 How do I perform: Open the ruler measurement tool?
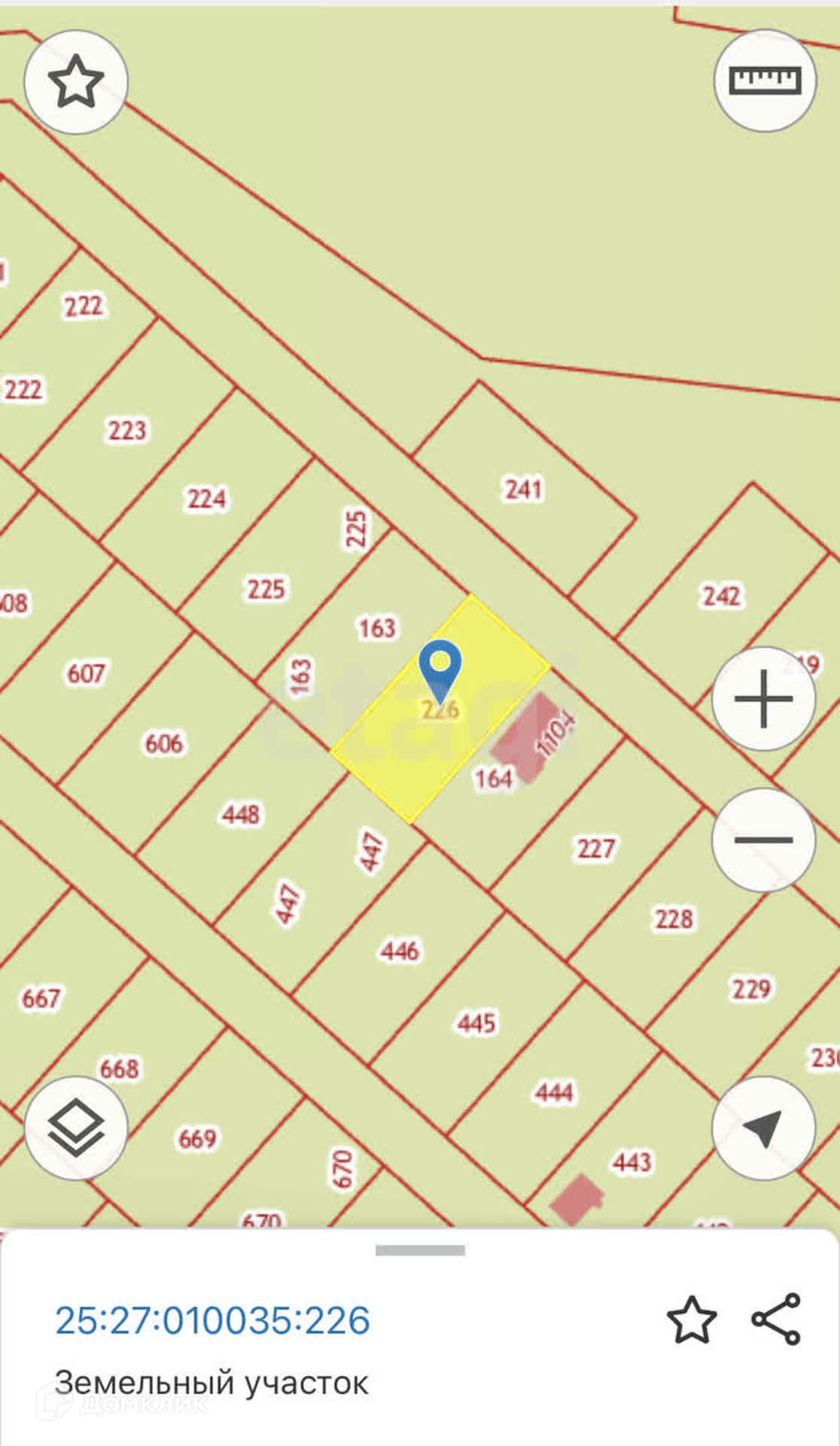765,81
